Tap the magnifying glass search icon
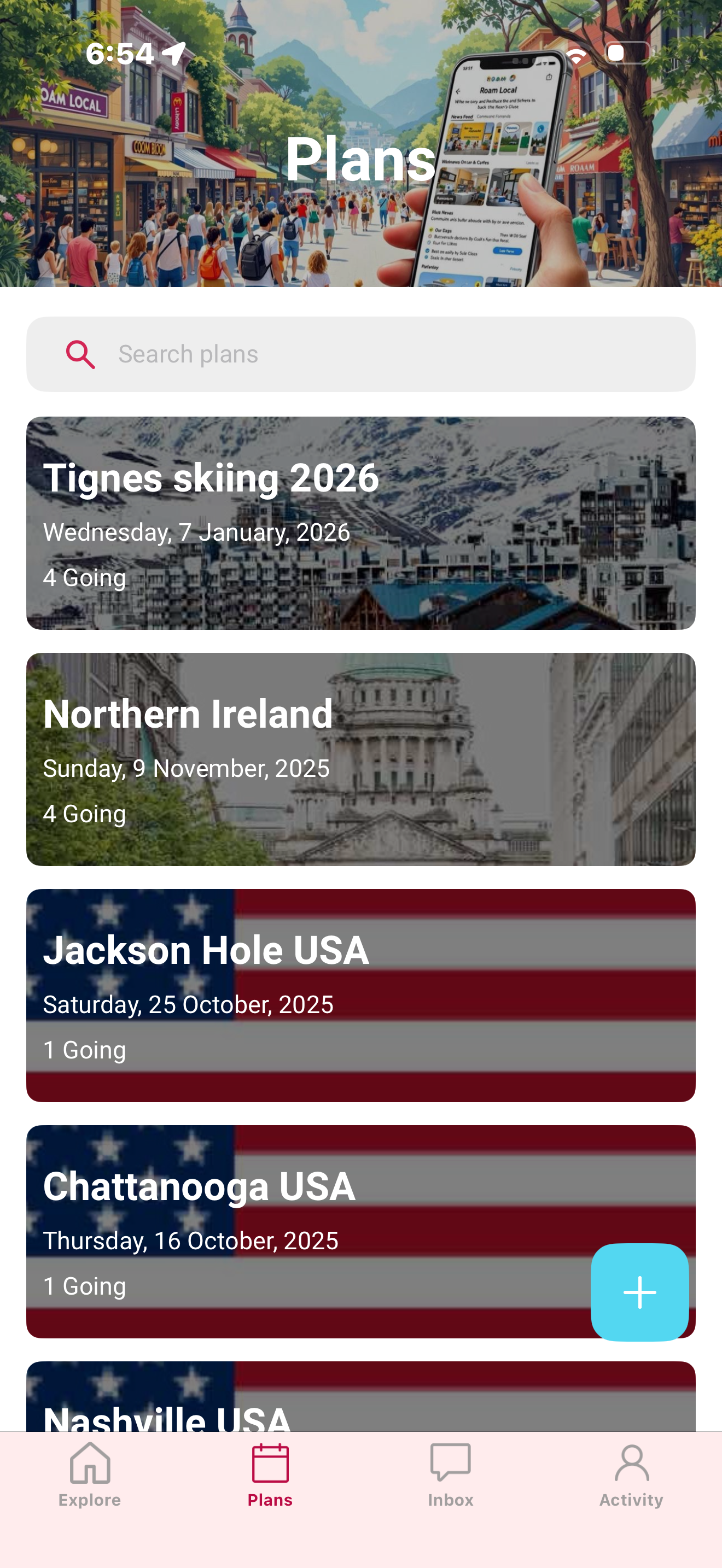 click(81, 354)
